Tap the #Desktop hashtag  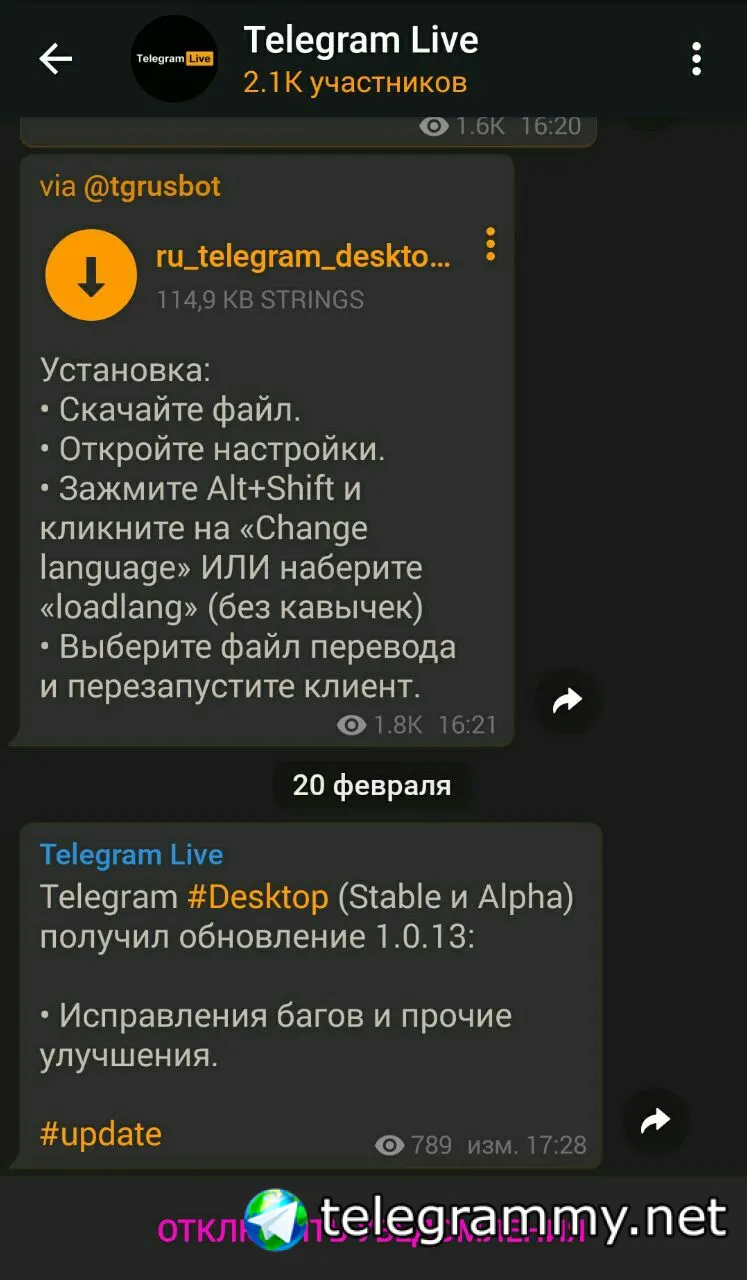(257, 897)
